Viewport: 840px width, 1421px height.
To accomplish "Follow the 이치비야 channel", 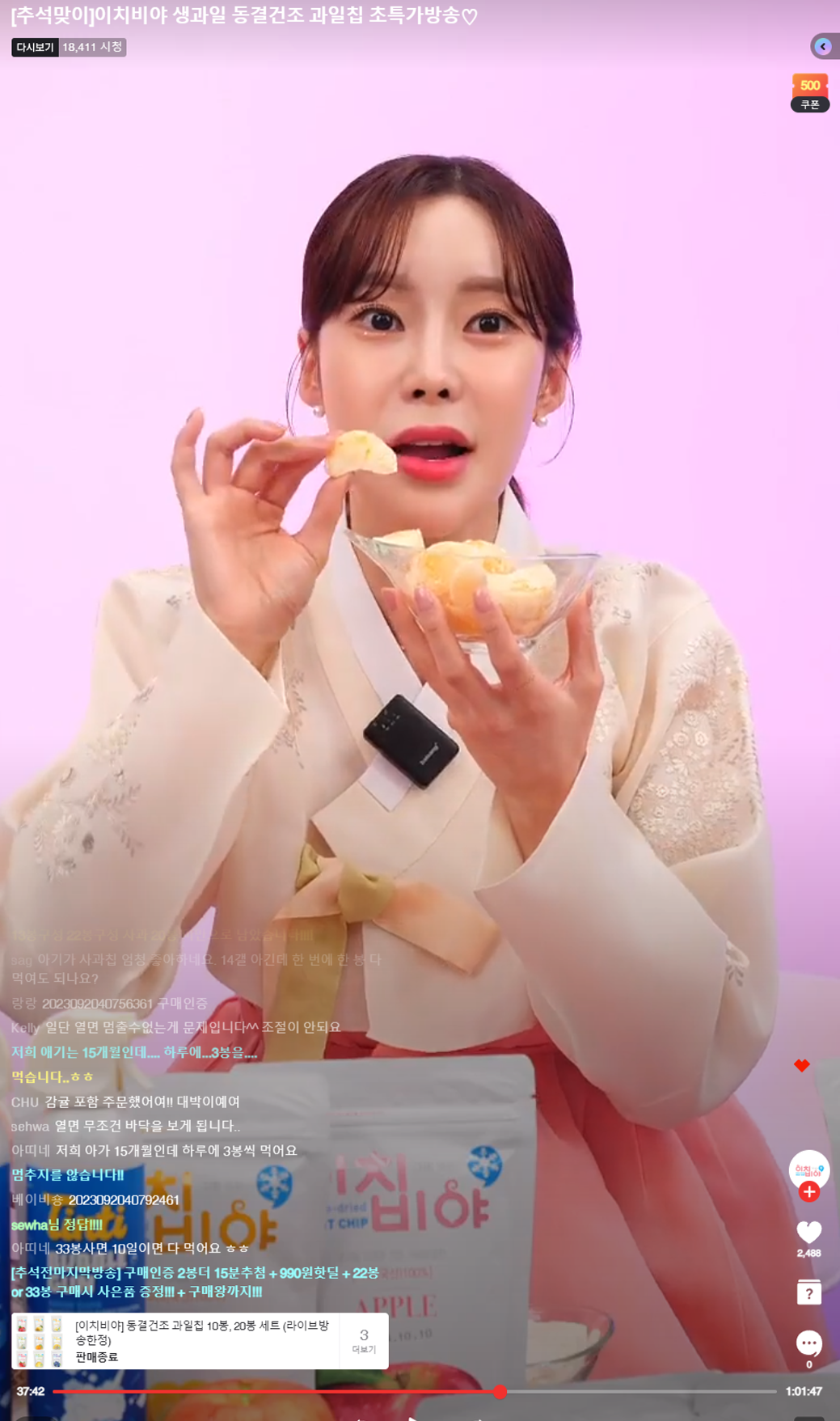I will 808,1191.
